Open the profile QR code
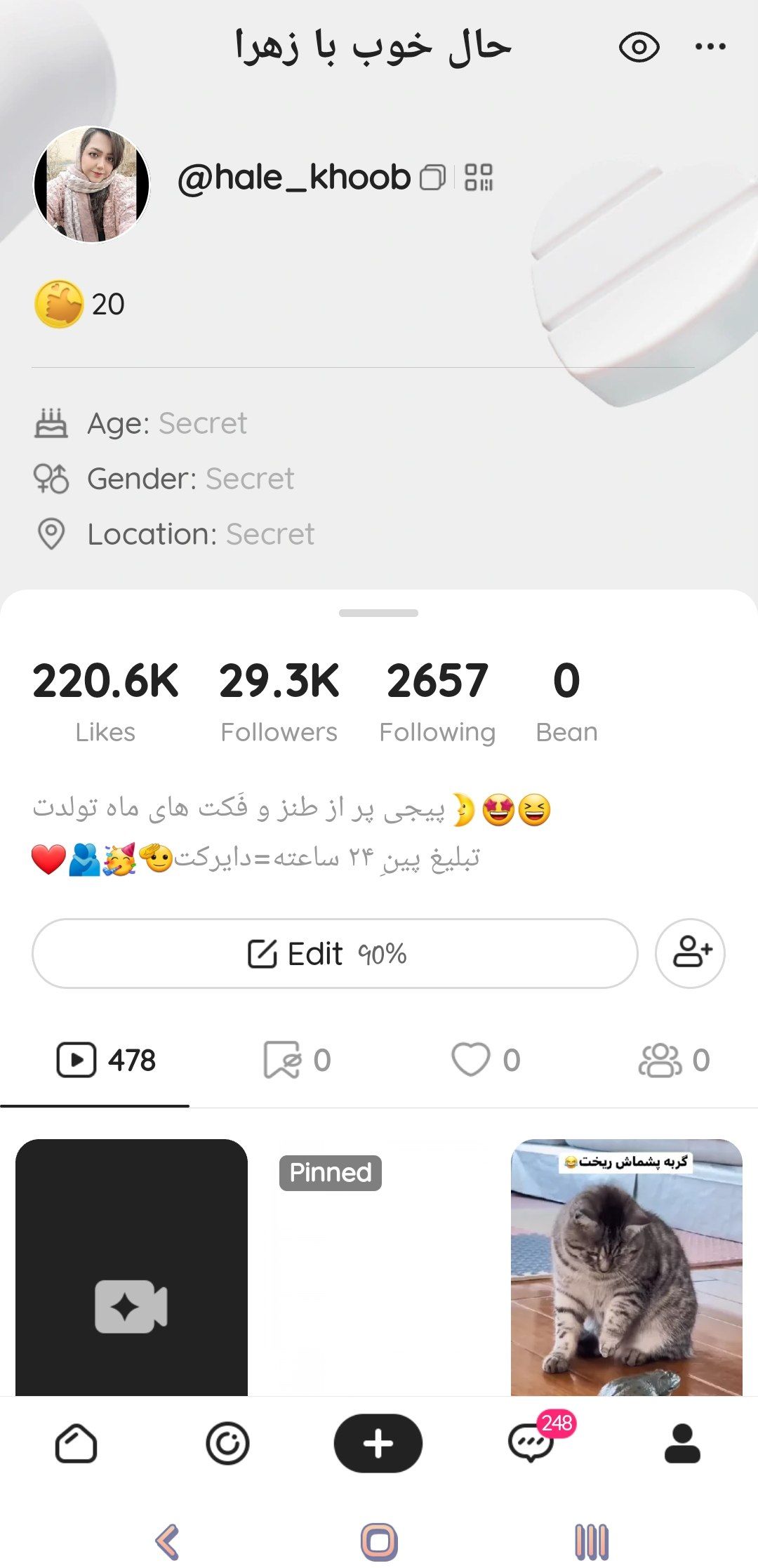 [x=479, y=178]
